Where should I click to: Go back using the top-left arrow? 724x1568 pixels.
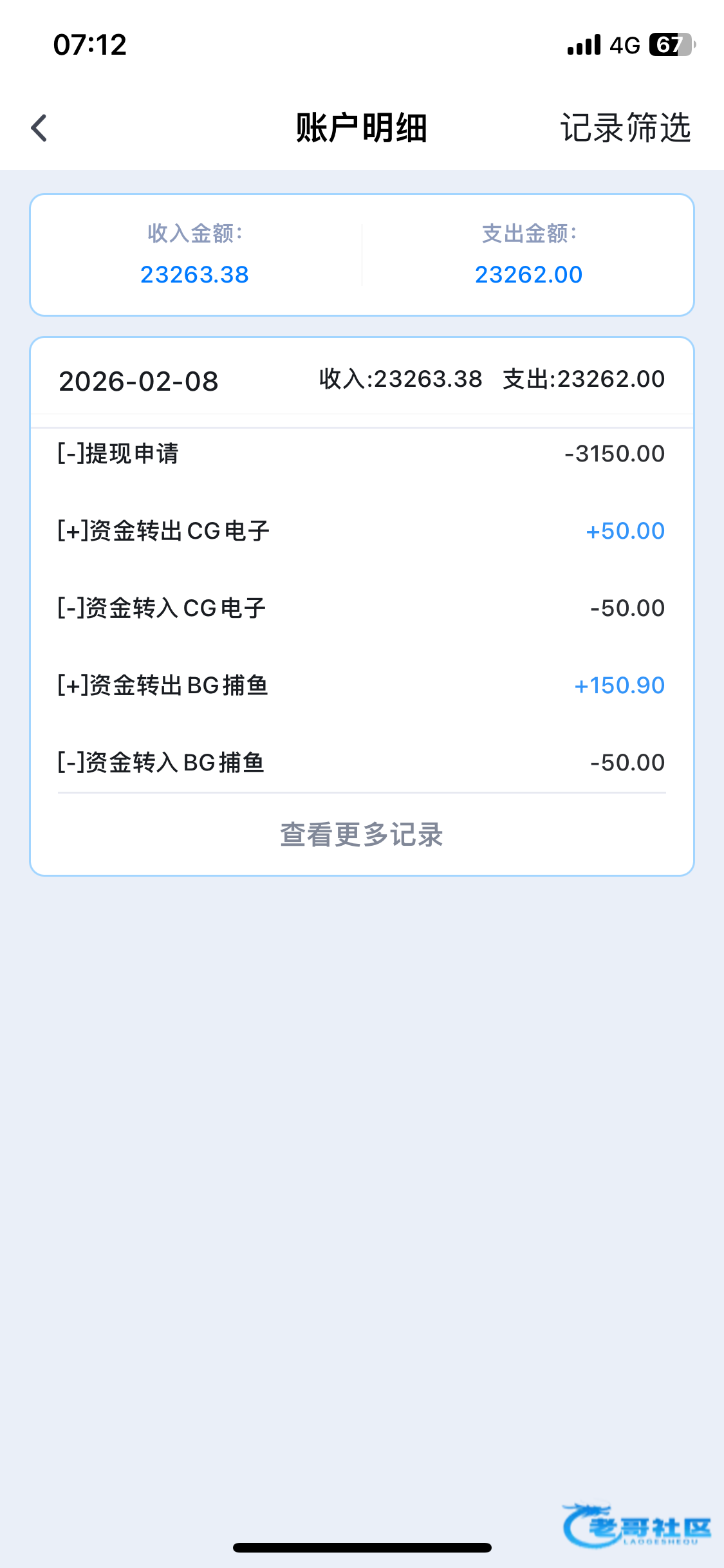[39, 127]
